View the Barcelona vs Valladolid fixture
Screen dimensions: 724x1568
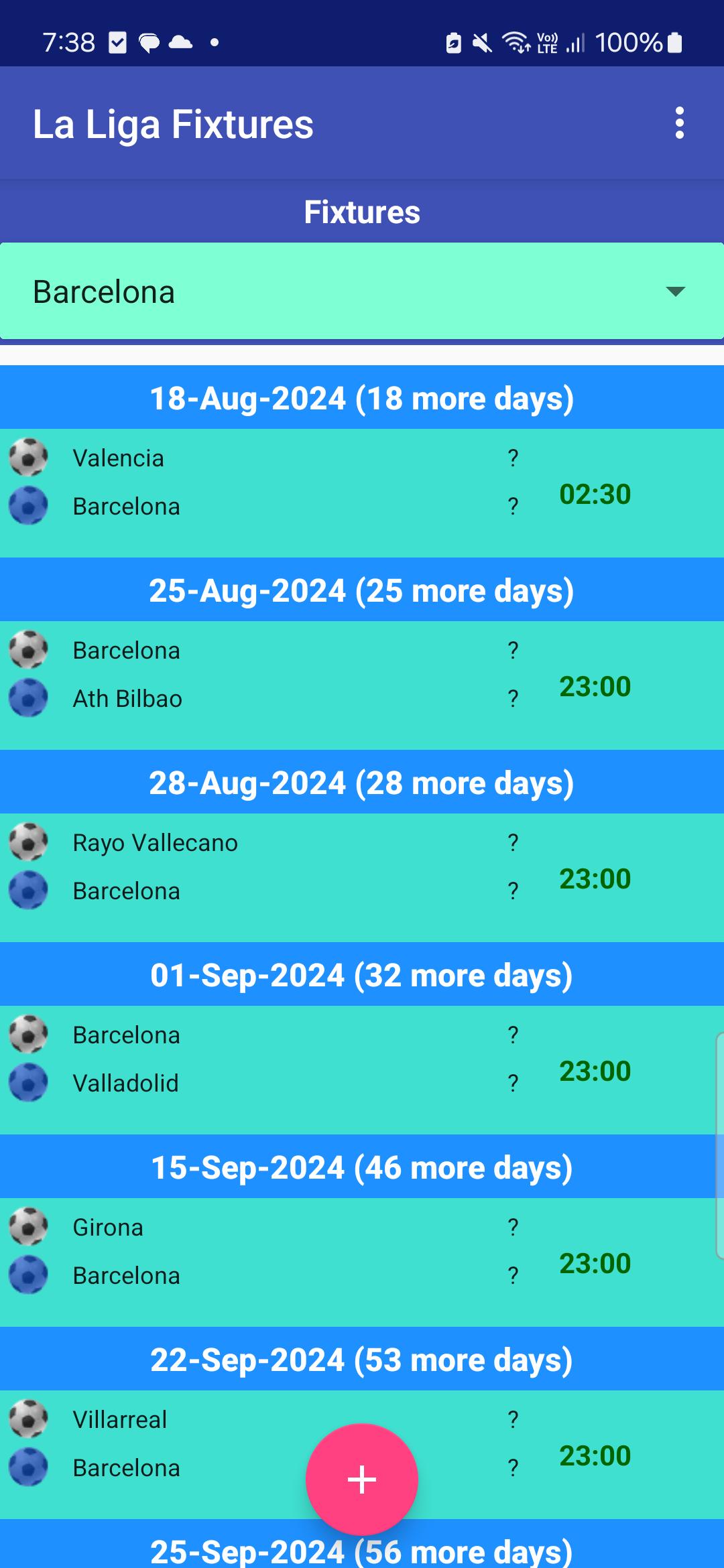point(362,1070)
